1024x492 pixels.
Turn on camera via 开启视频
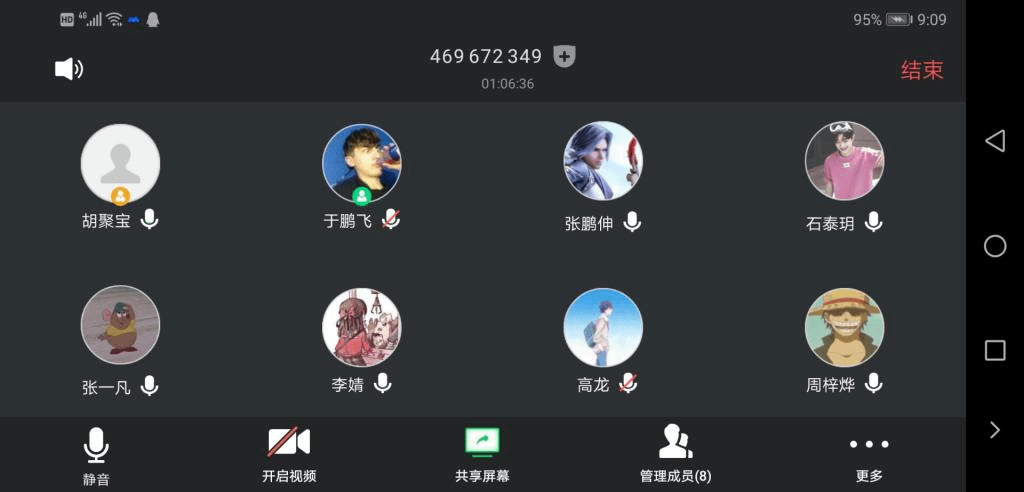pos(289,455)
